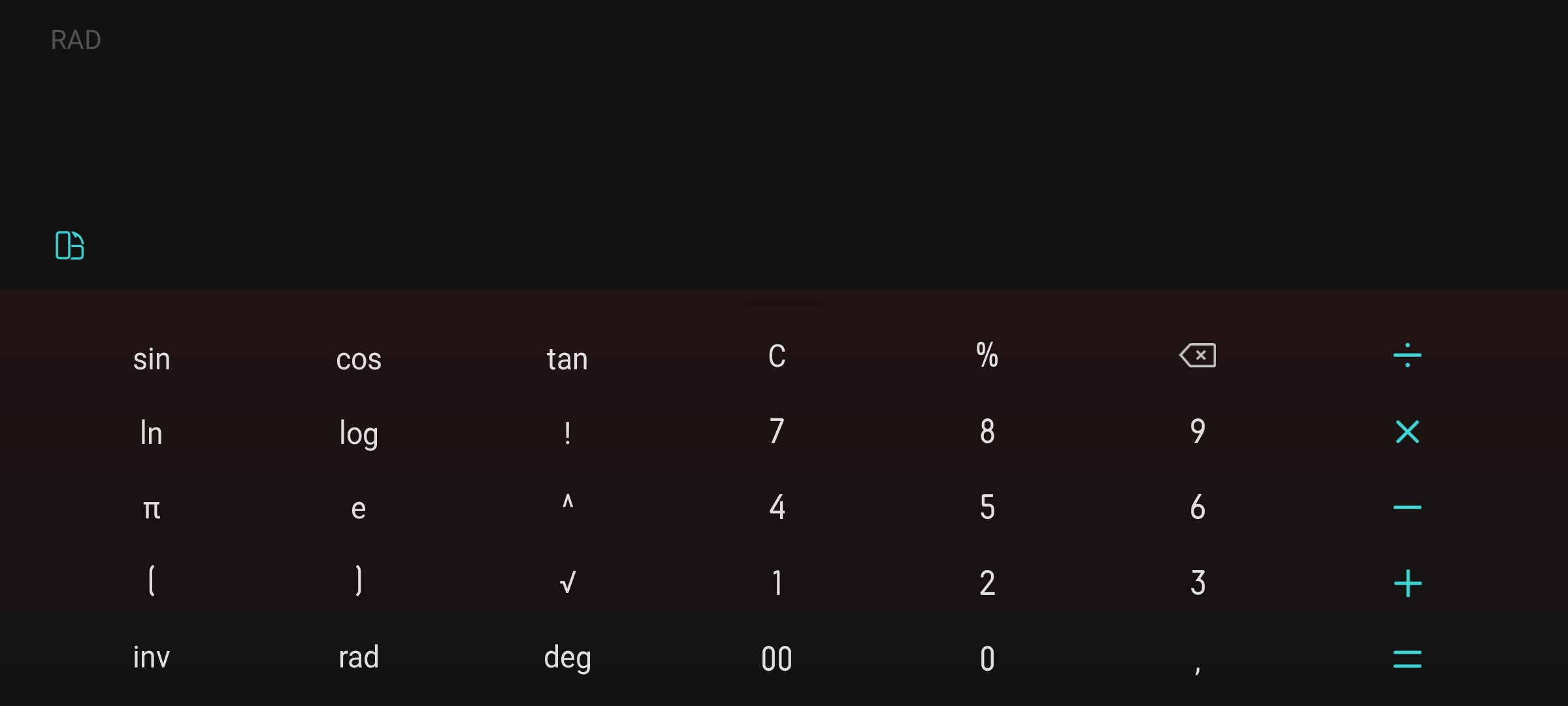Choose the multiplication operator
The width and height of the screenshot is (1568, 706).
[x=1407, y=431]
